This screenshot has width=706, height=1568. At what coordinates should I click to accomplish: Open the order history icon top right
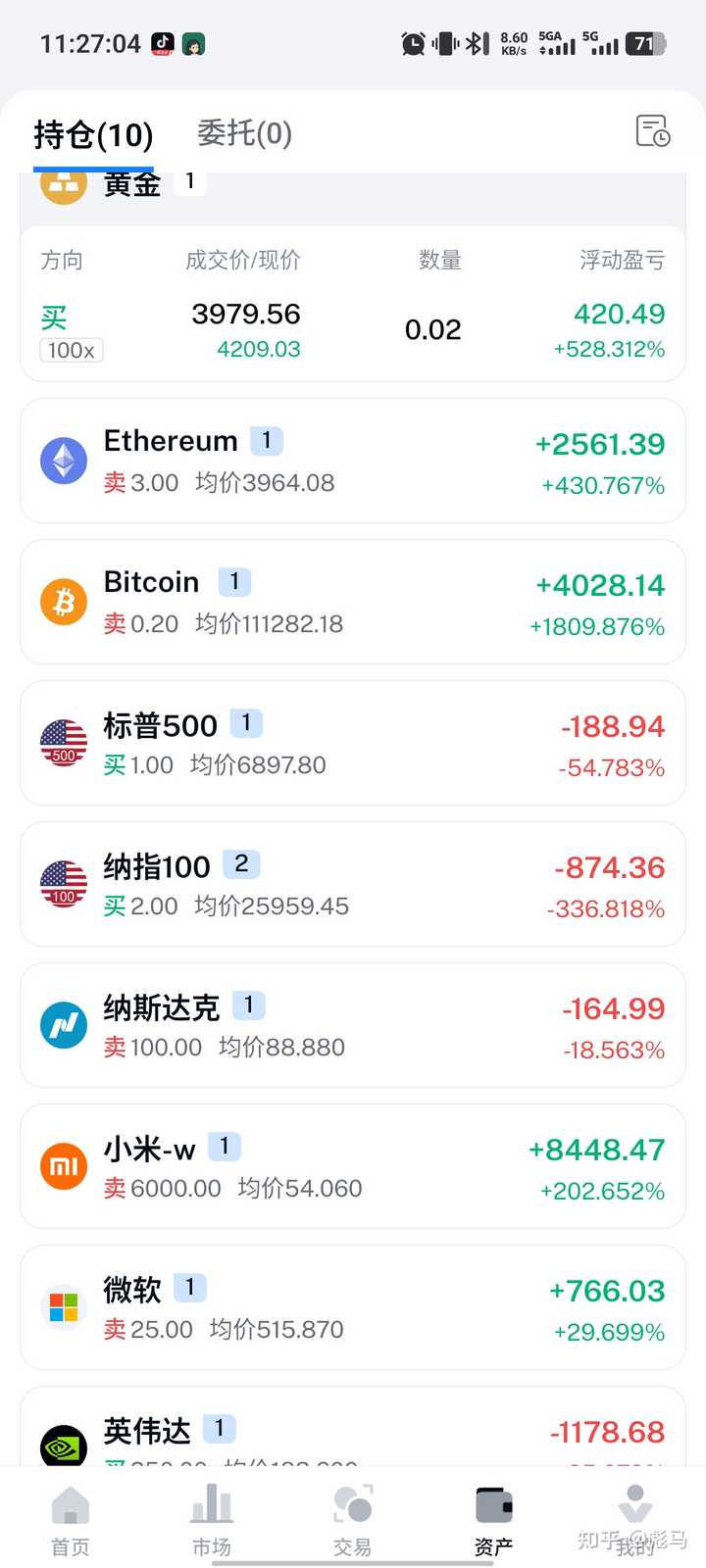click(652, 131)
